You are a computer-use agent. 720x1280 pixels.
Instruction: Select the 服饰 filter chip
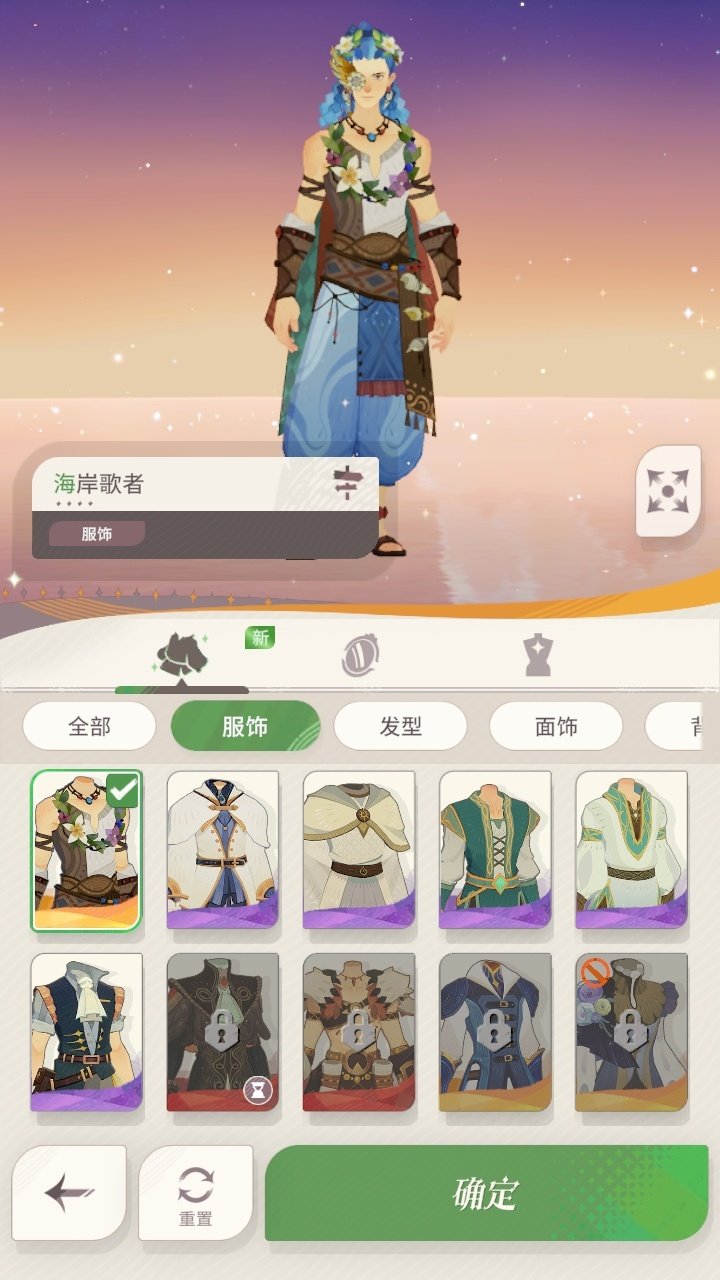pyautogui.click(x=245, y=726)
